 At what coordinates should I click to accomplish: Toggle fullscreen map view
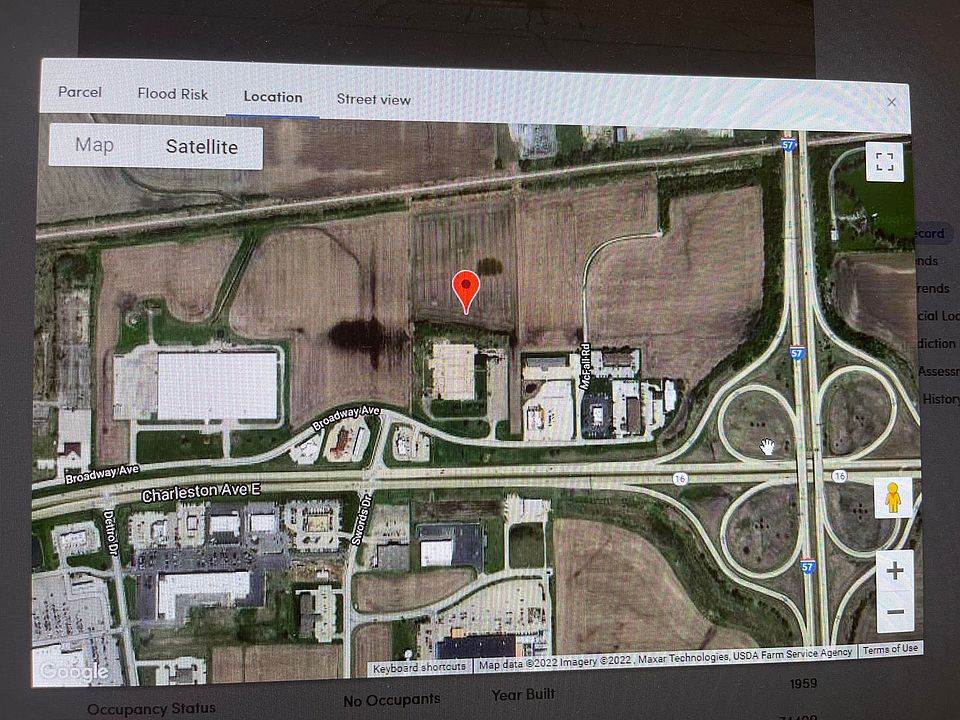pyautogui.click(x=884, y=163)
